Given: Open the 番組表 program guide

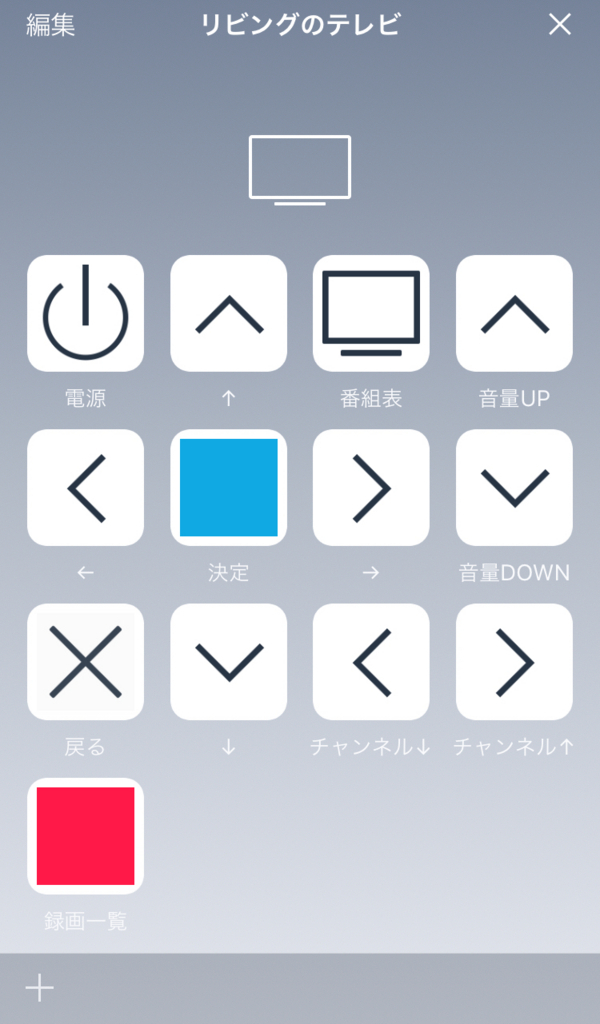Looking at the screenshot, I should (x=371, y=313).
